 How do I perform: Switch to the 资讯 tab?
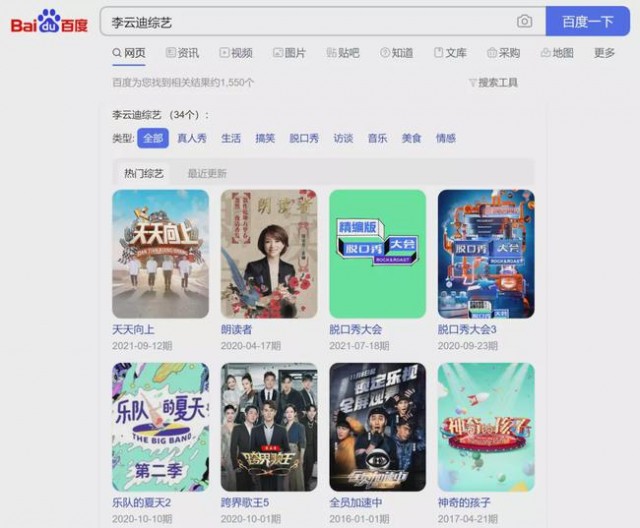click(x=182, y=53)
